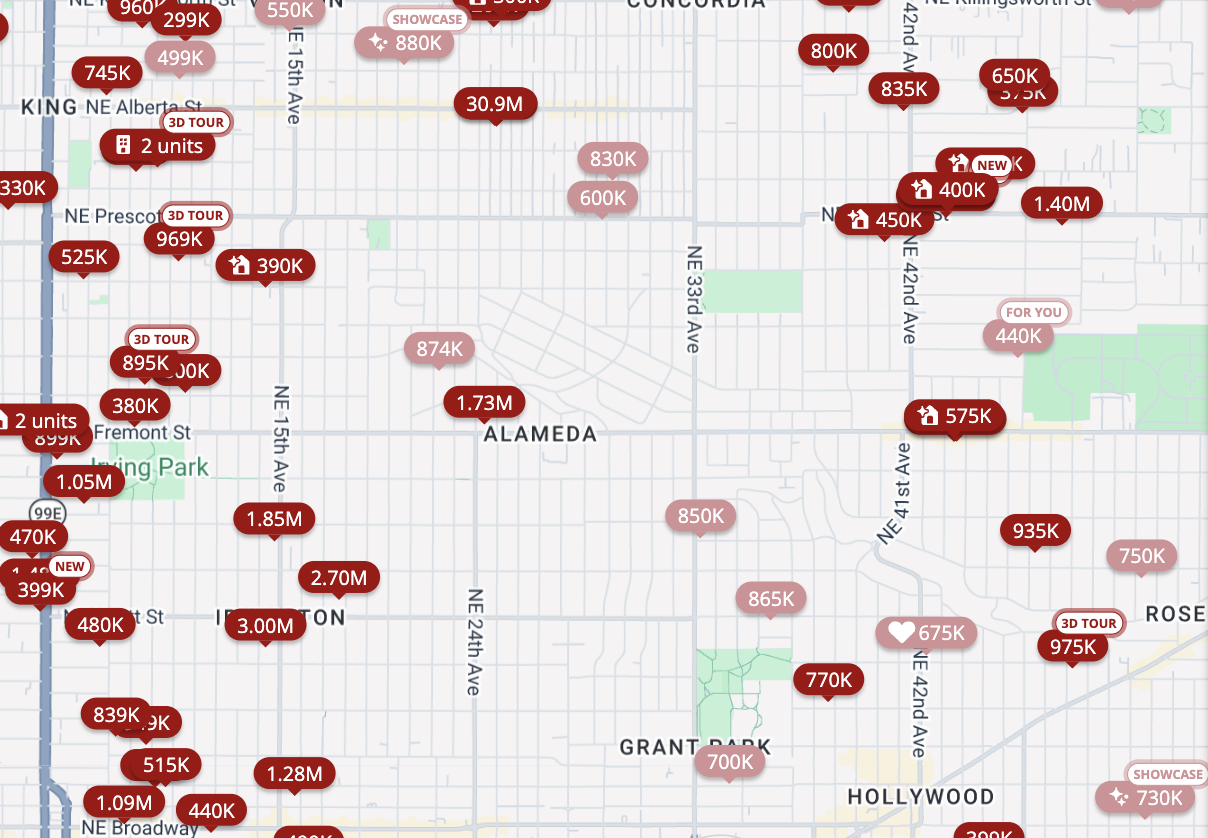Select the 1.73M price pin near Alameda

tap(484, 403)
